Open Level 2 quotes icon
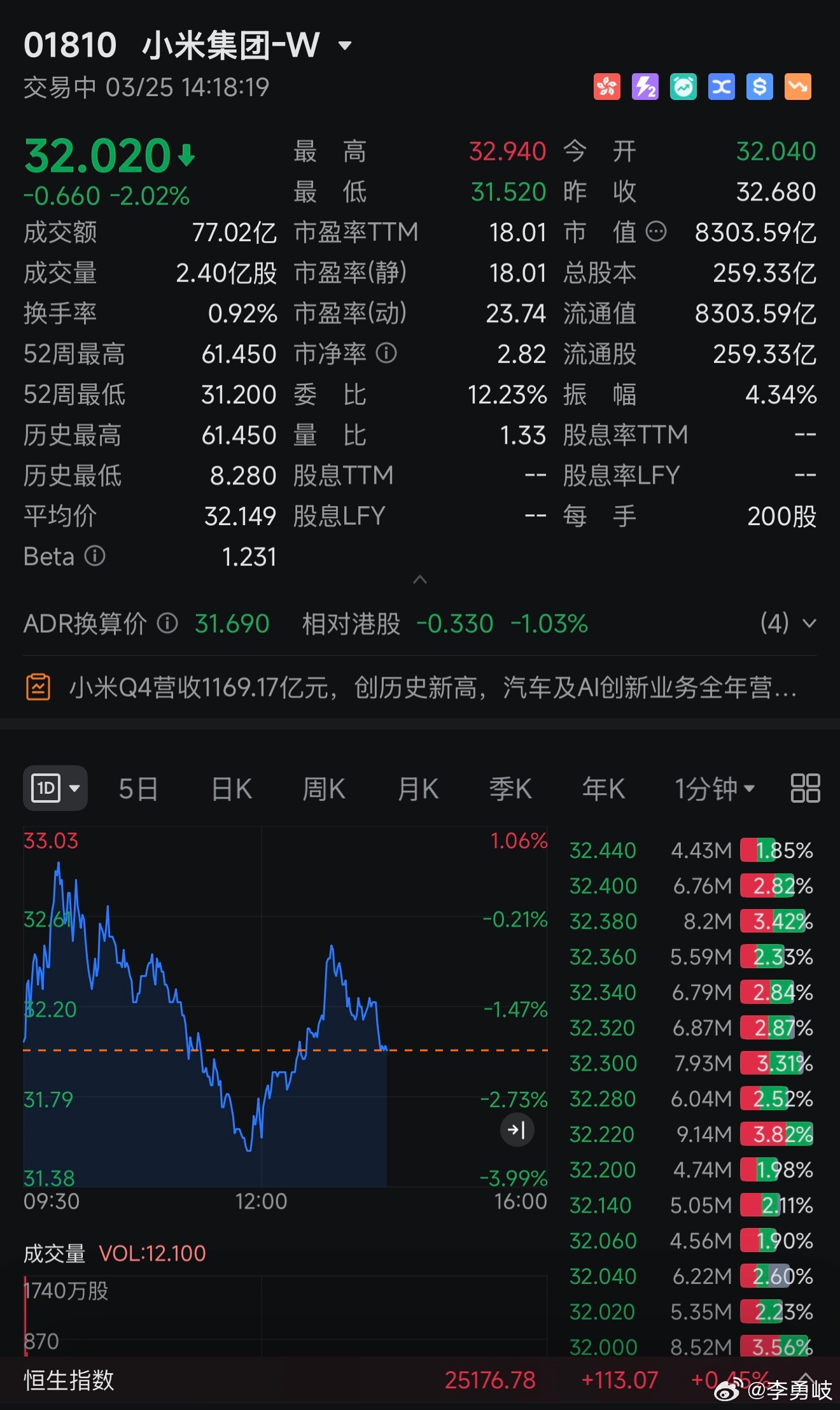This screenshot has width=840, height=1410. point(644,87)
